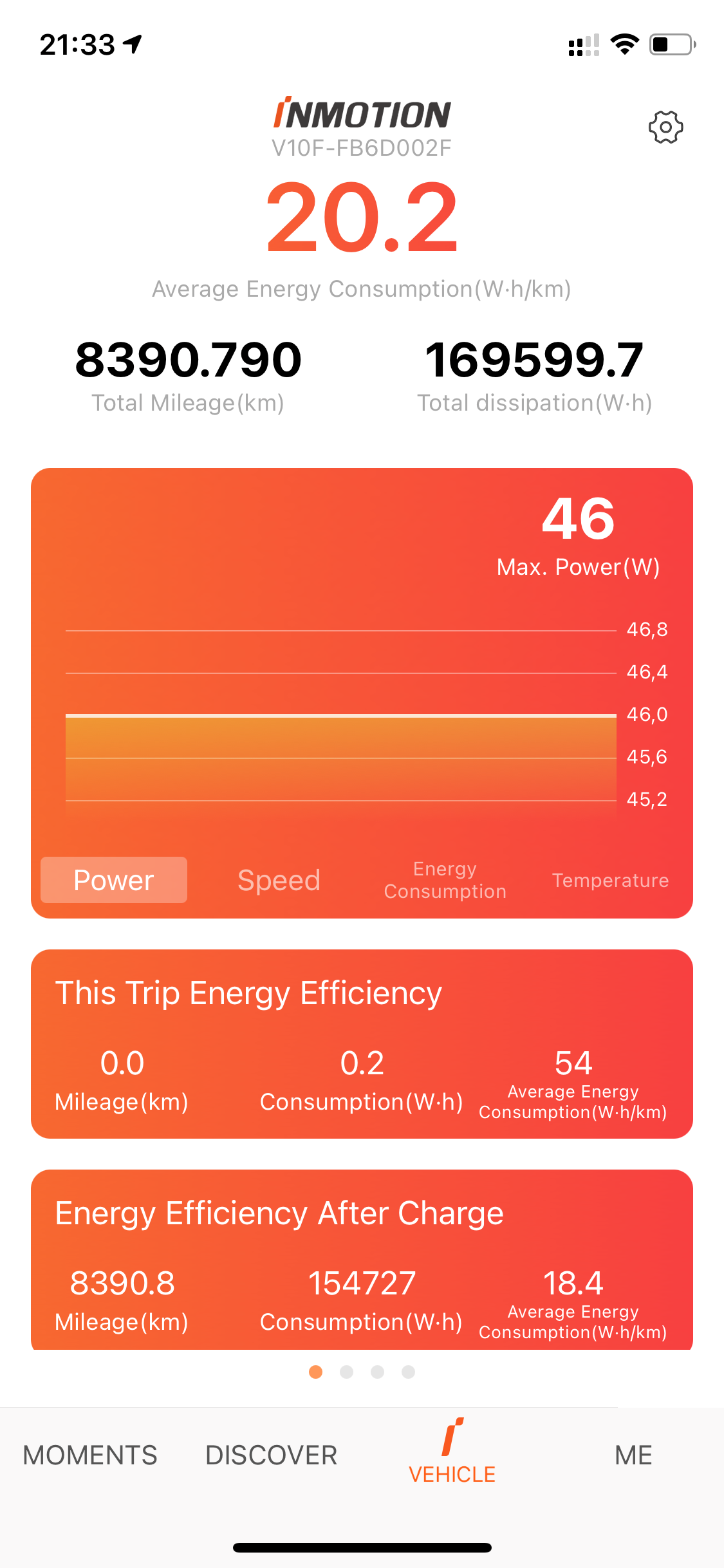The height and width of the screenshot is (1568, 724).
Task: Switch the chart to Temperature
Action: [x=610, y=880]
